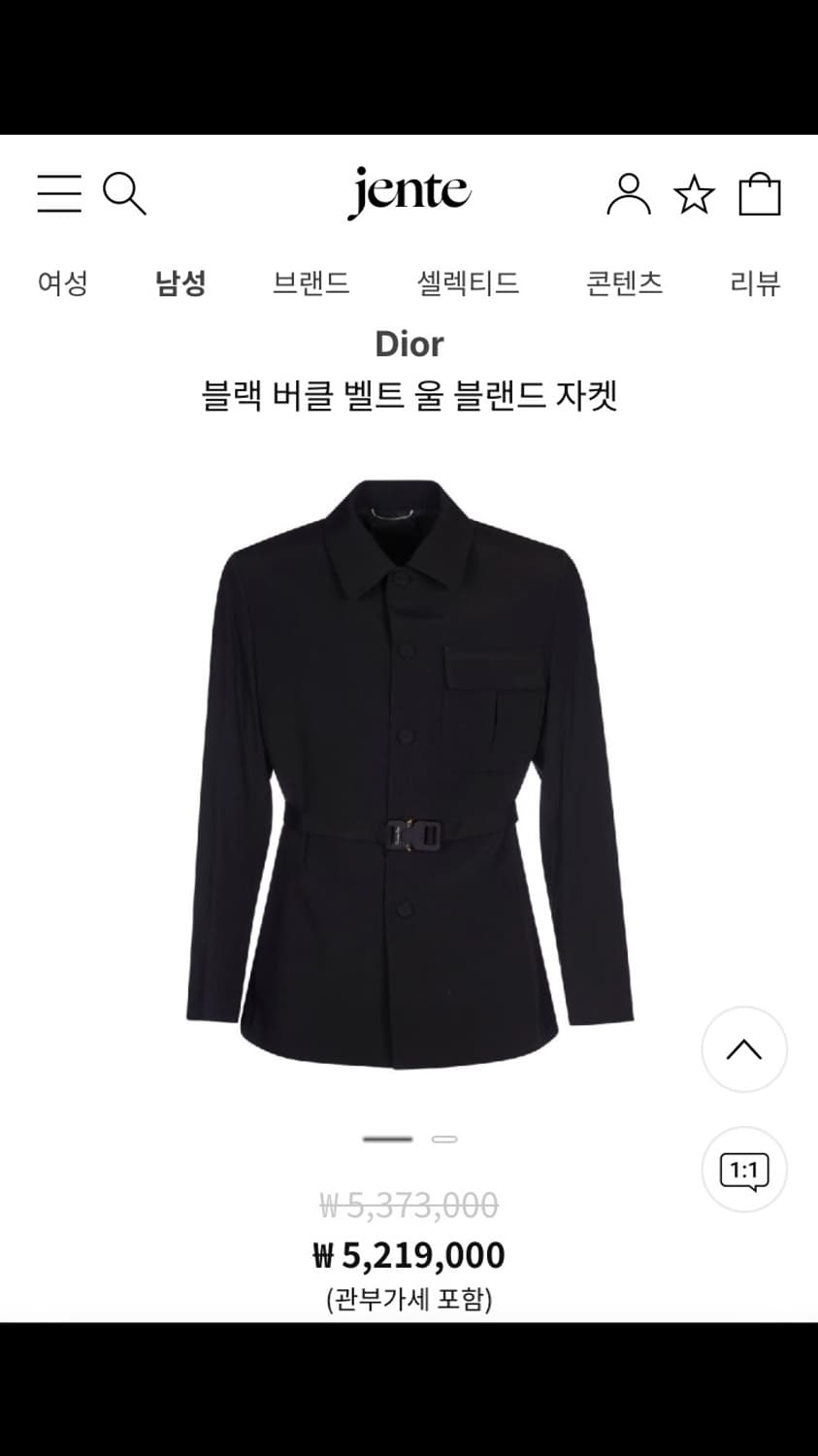Select the second carousel indicator dot
Viewport: 818px width, 1456px height.
(445, 1139)
